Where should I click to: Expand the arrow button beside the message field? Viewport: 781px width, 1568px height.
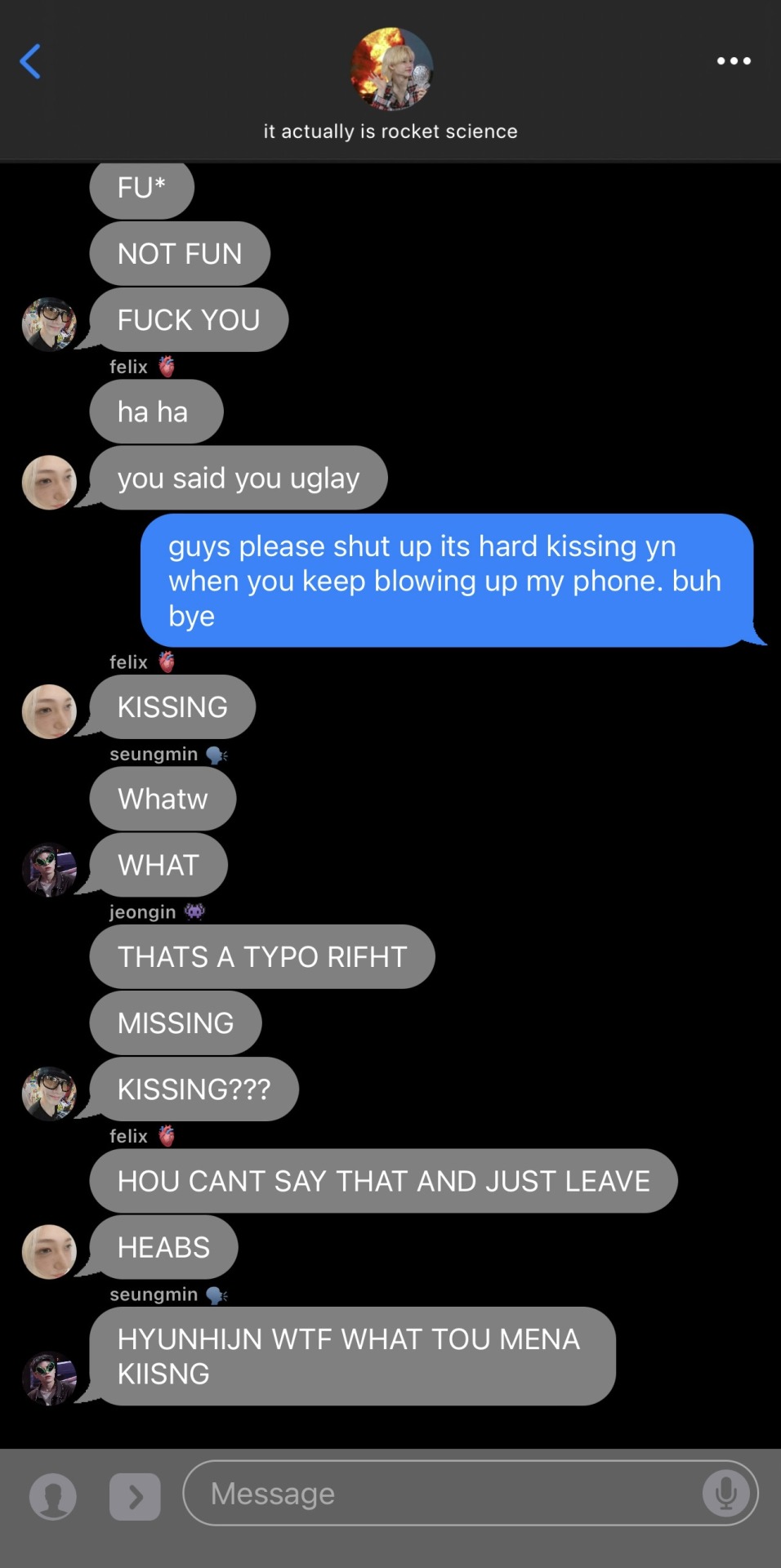pyautogui.click(x=135, y=1496)
